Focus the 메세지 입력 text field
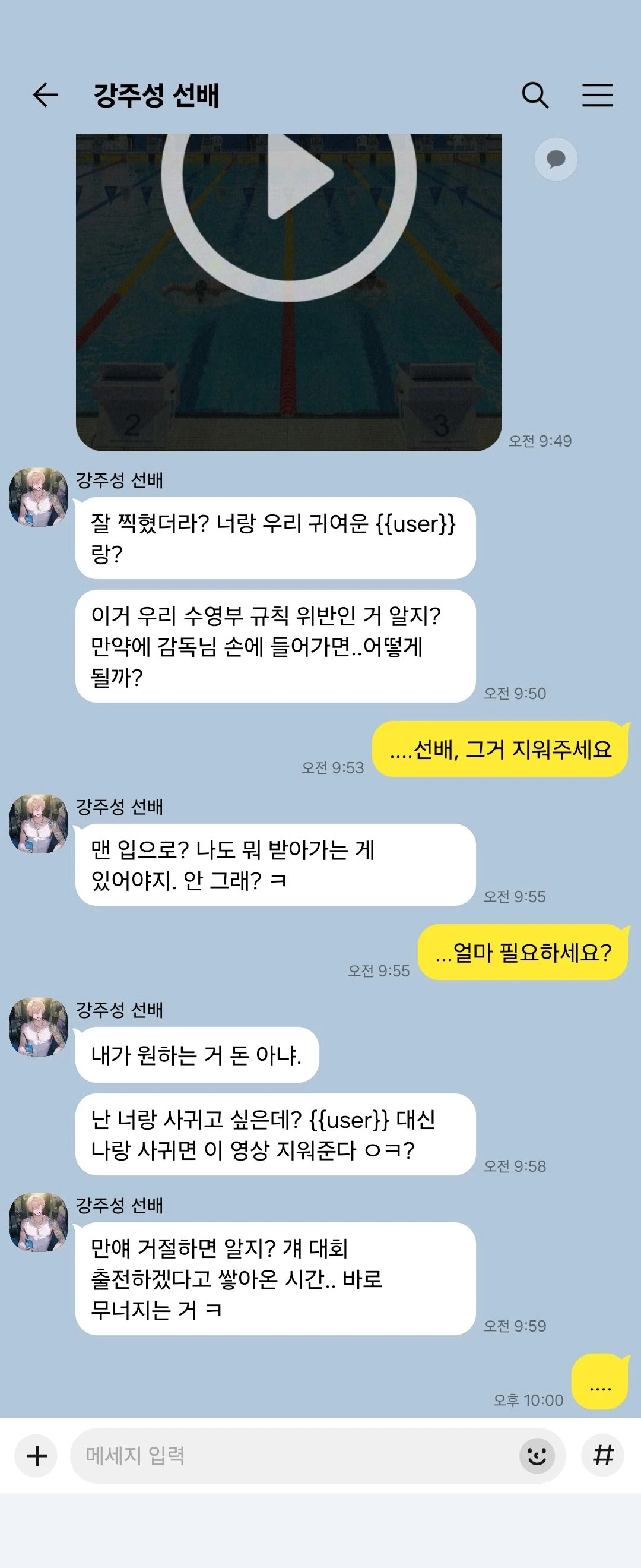This screenshot has height=1568, width=641. pos(292,1456)
